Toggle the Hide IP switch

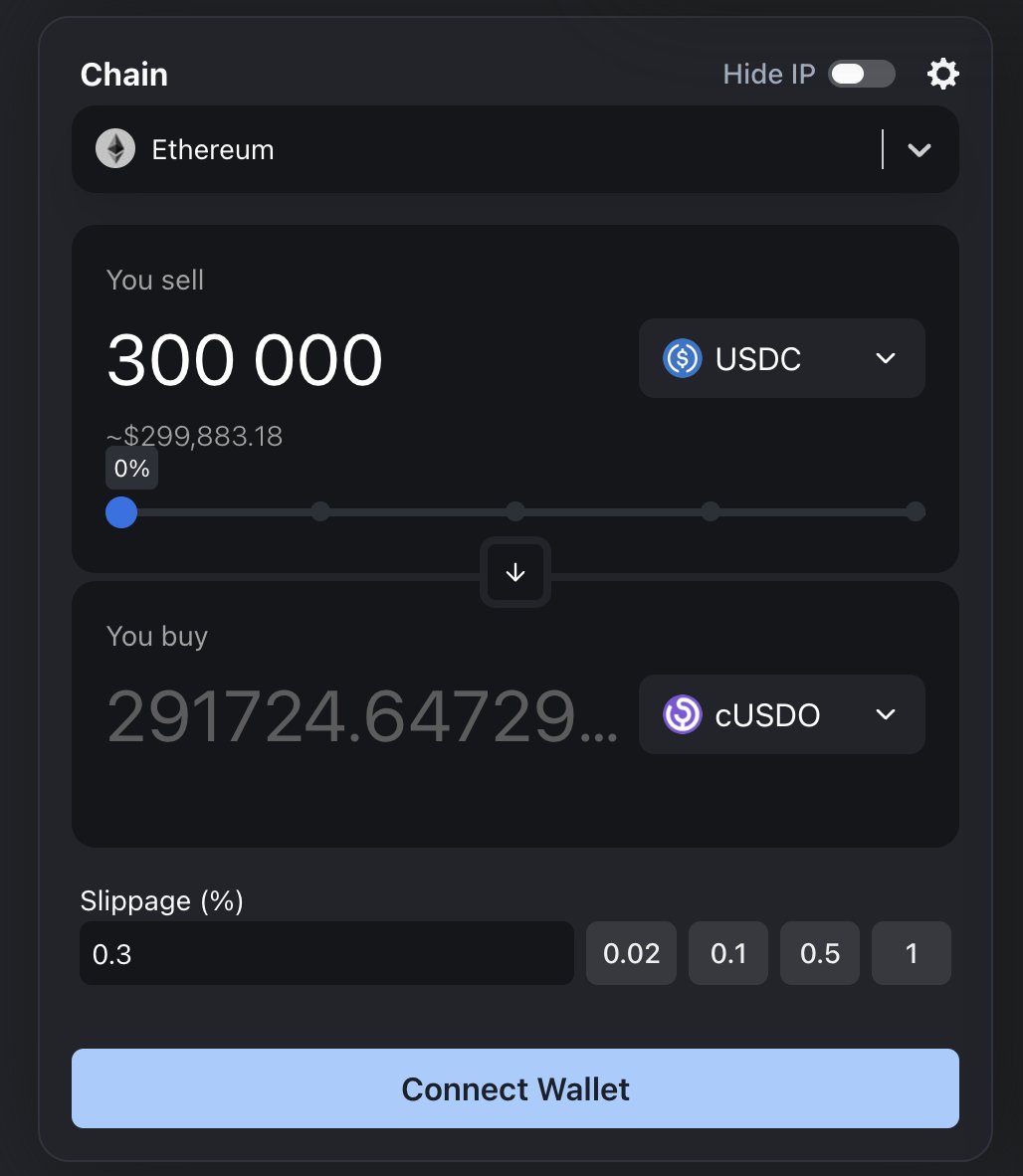click(862, 74)
